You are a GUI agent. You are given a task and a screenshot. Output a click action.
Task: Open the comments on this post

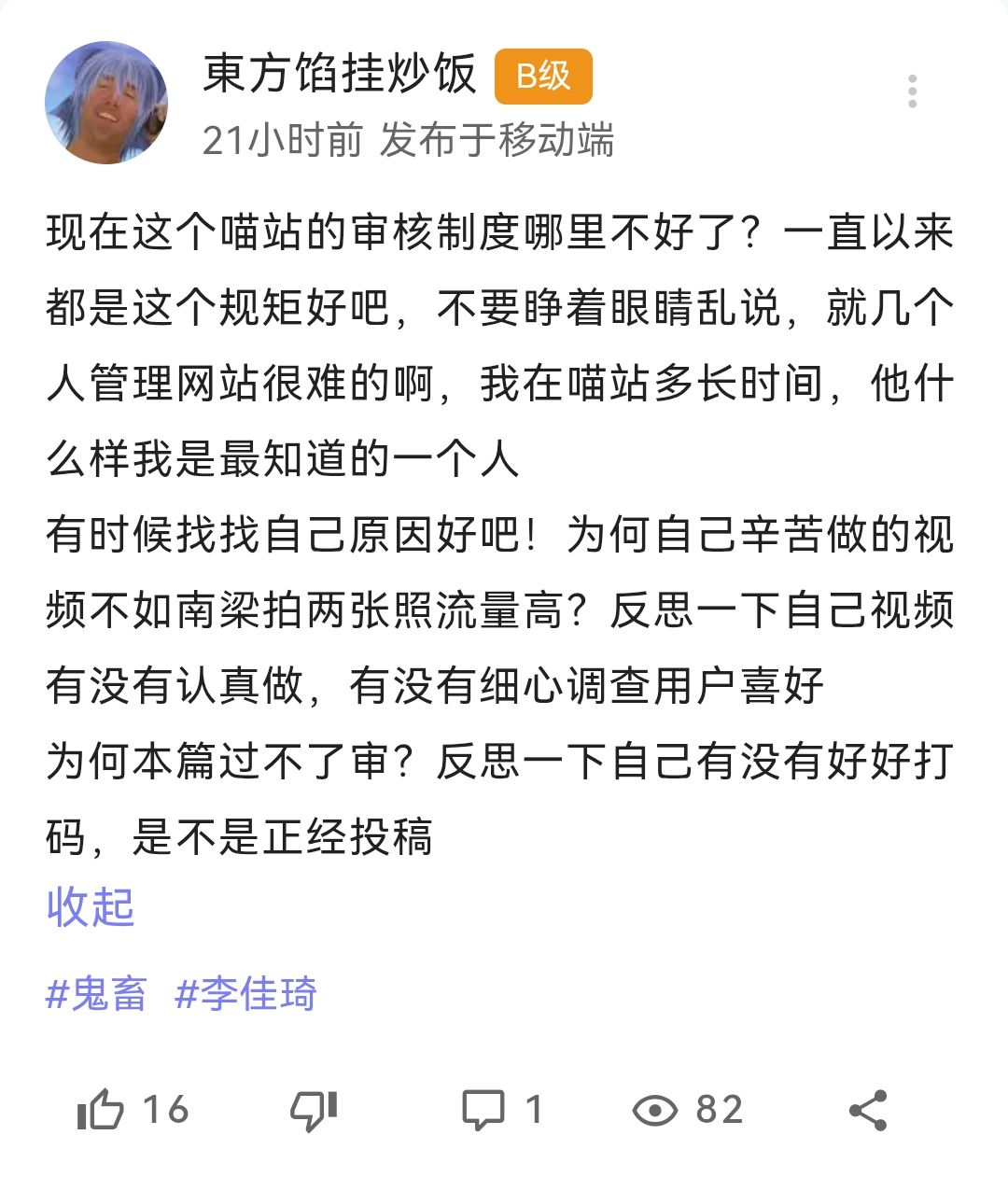point(483,1110)
